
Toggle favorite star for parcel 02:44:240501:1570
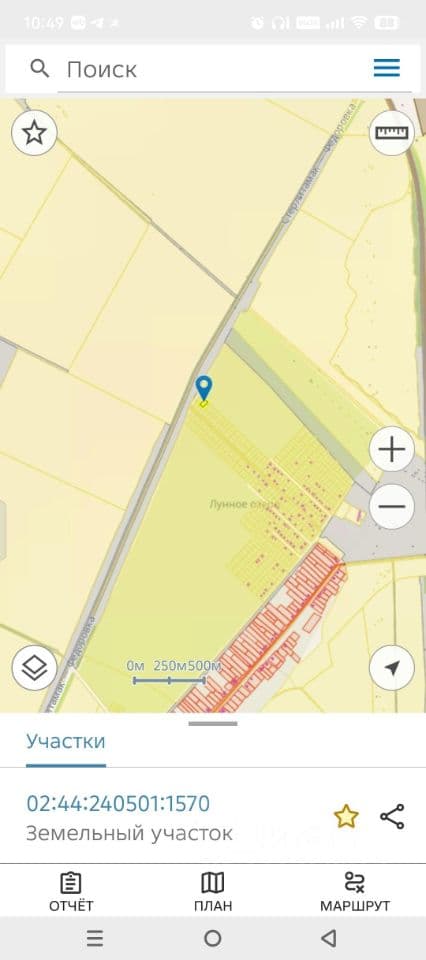[x=346, y=817]
